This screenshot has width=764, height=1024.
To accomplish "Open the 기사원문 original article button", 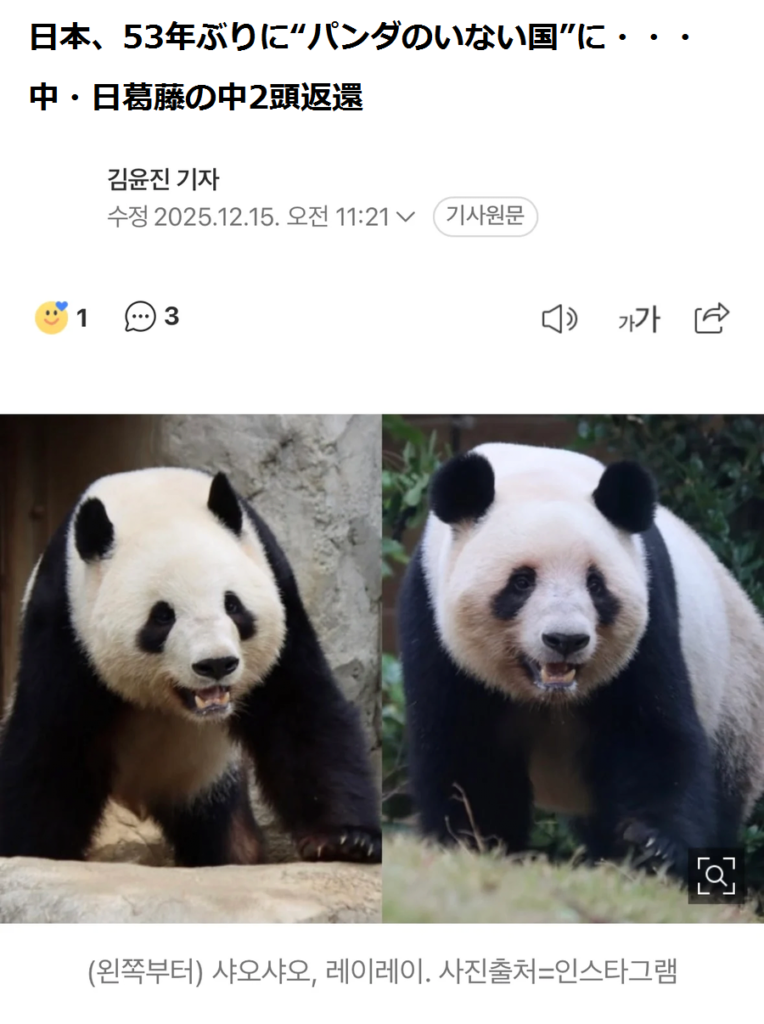I will (x=485, y=217).
